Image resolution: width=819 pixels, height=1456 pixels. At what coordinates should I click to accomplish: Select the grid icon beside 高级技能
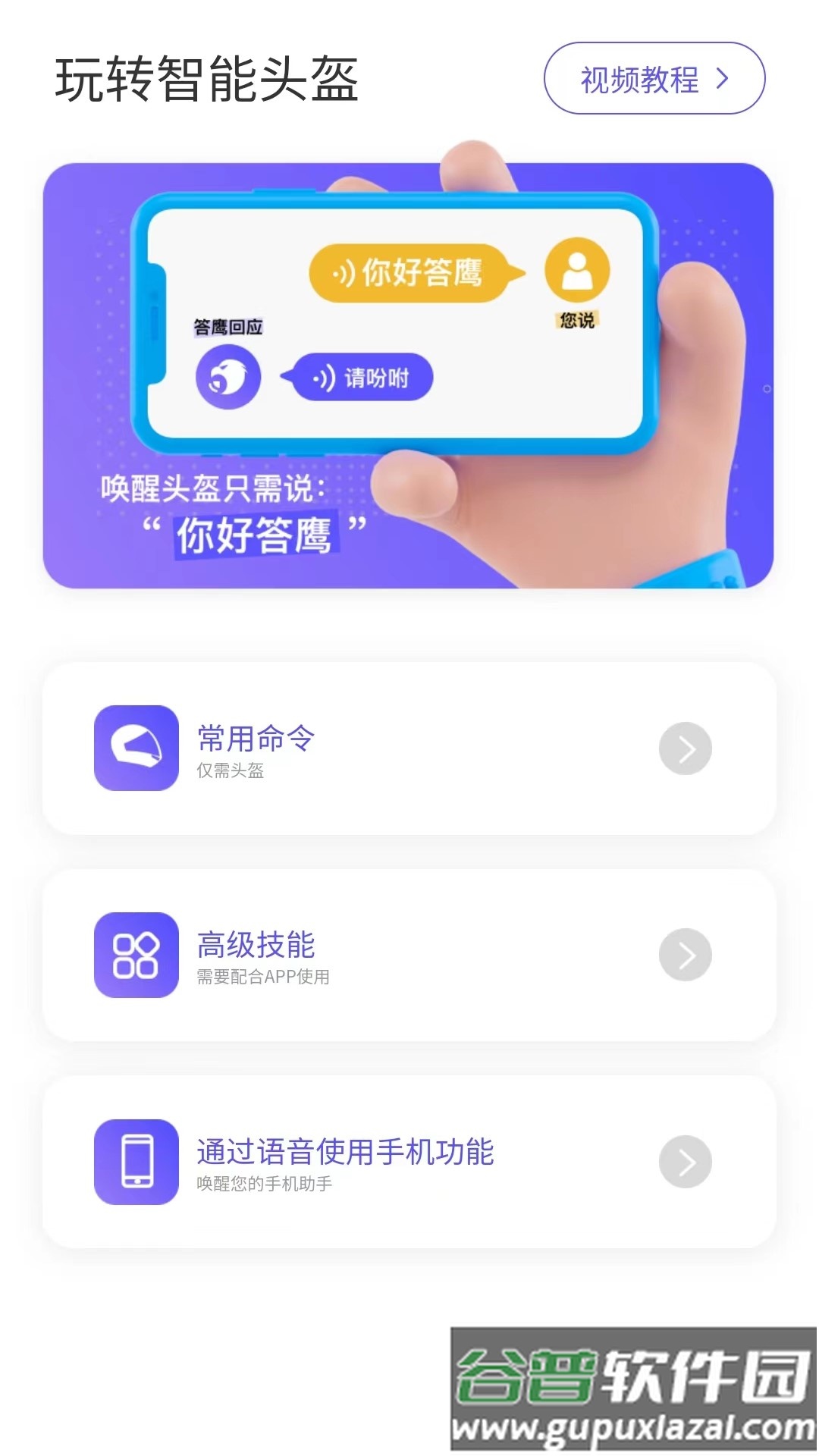point(135,954)
